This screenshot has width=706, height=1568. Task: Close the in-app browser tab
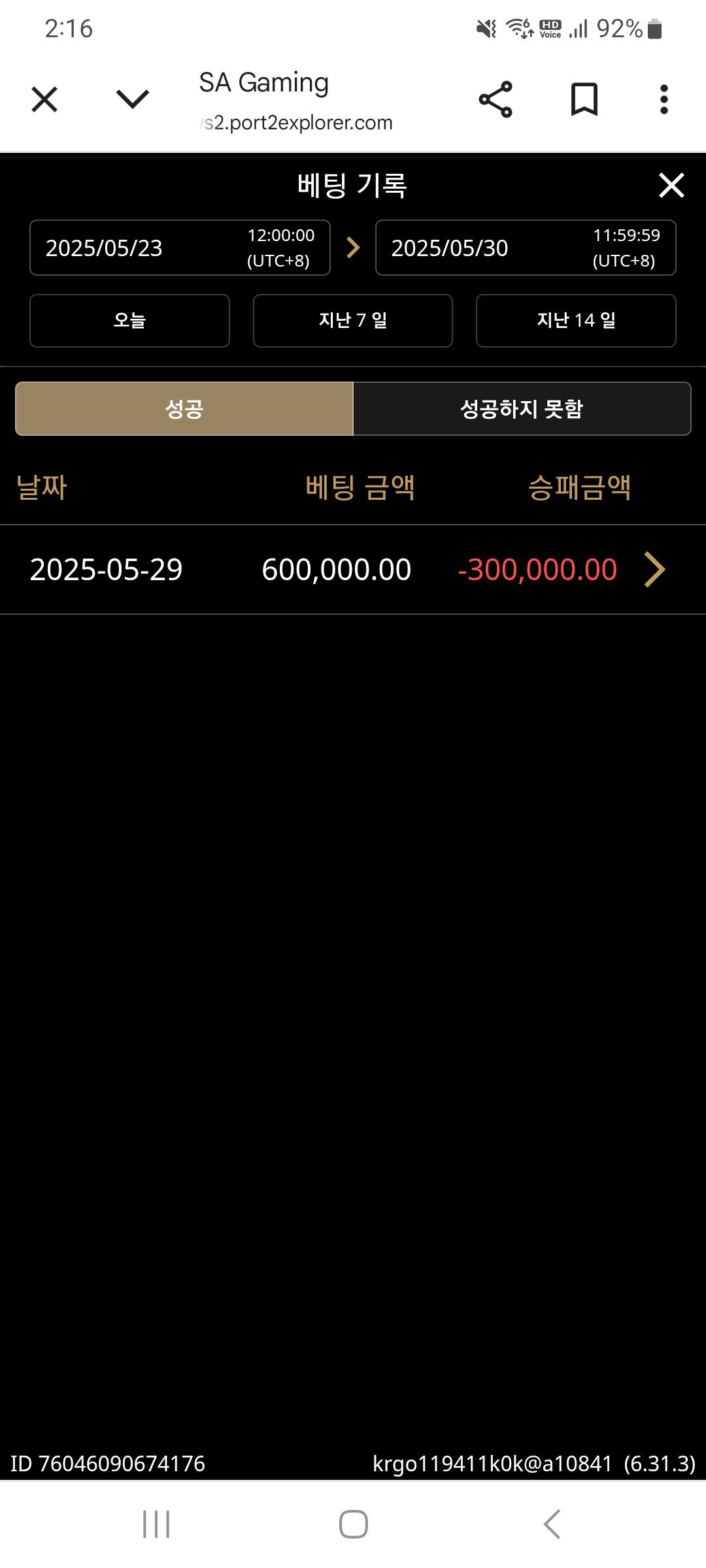pos(44,100)
